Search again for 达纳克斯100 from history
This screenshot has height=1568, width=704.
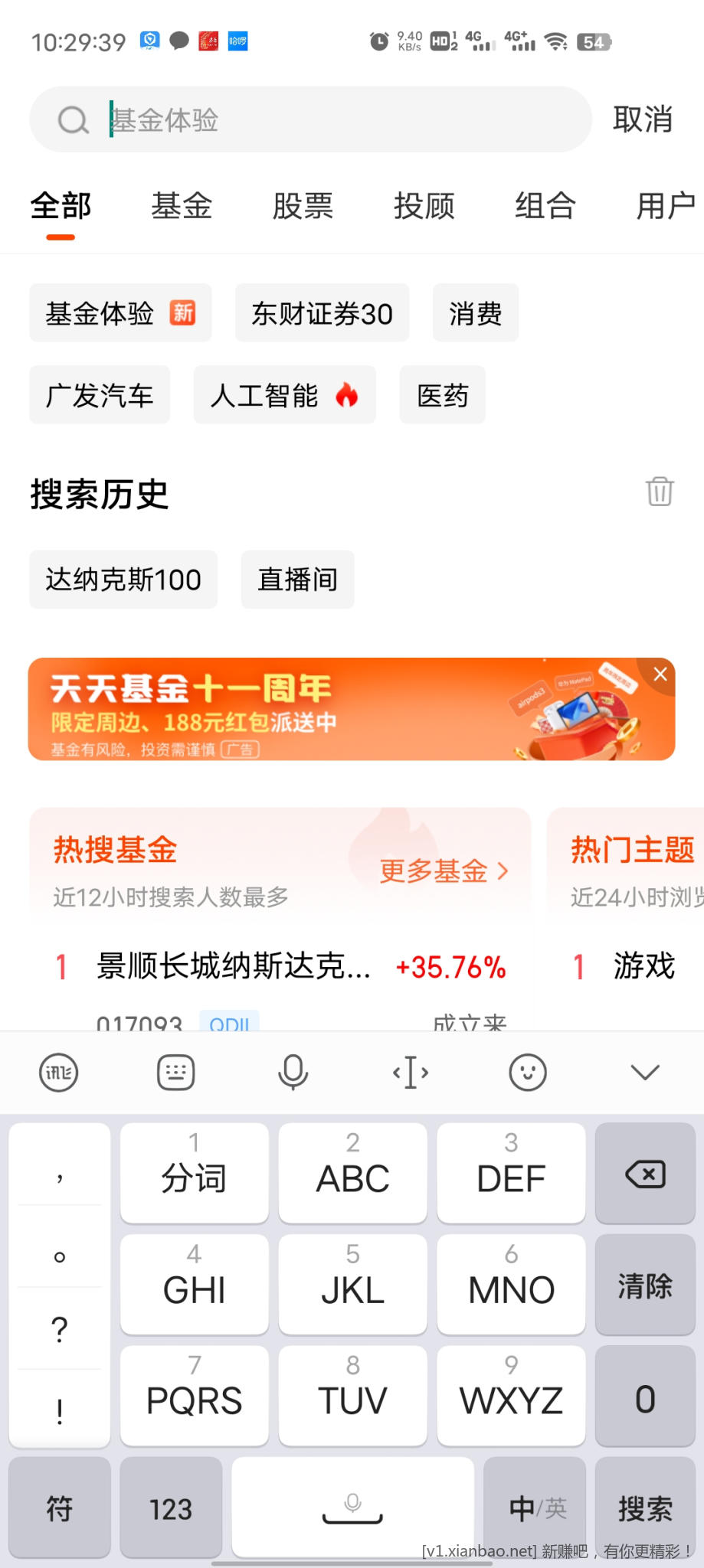123,580
